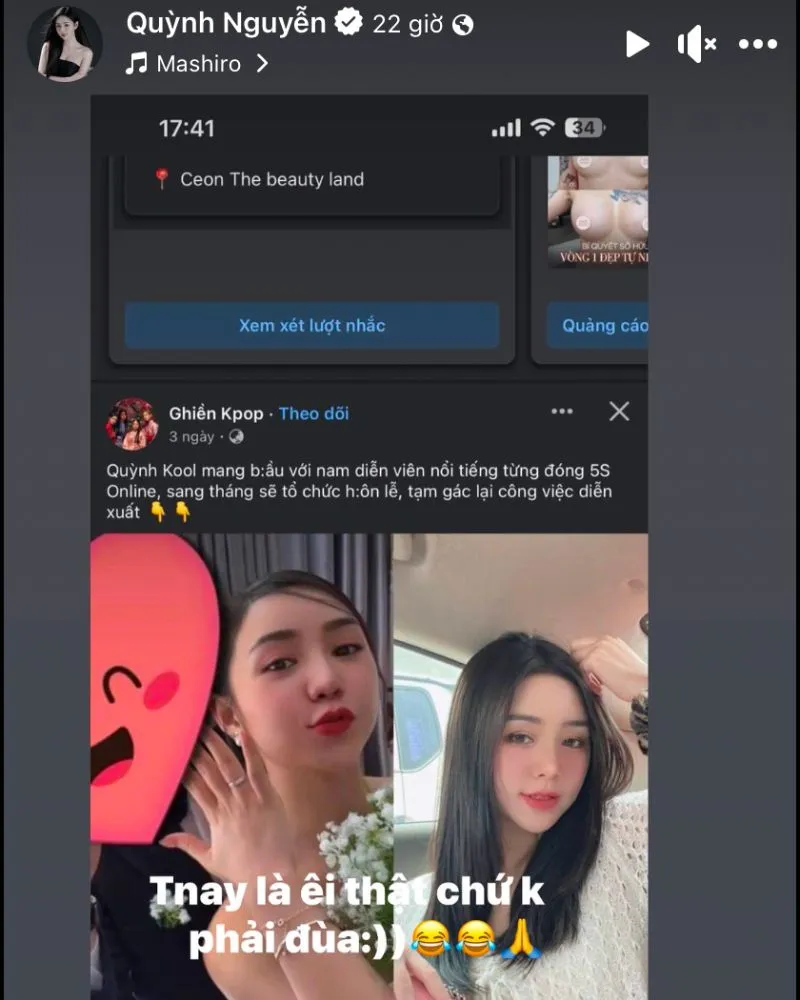800x1000 pixels.
Task: Tap the Quỳnh Nguyễn name
Action: click(227, 24)
